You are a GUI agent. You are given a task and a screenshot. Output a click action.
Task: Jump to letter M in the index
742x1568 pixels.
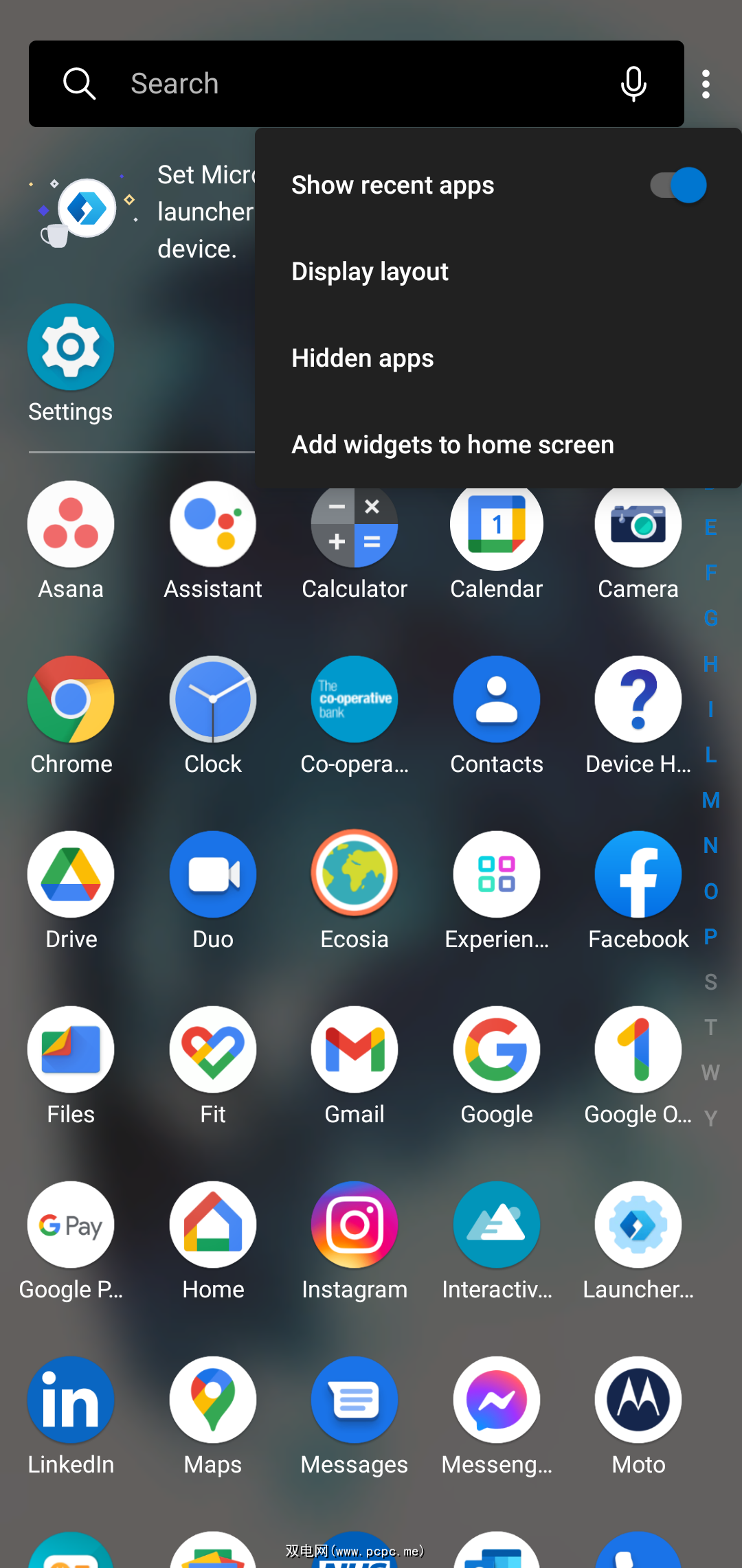click(711, 800)
